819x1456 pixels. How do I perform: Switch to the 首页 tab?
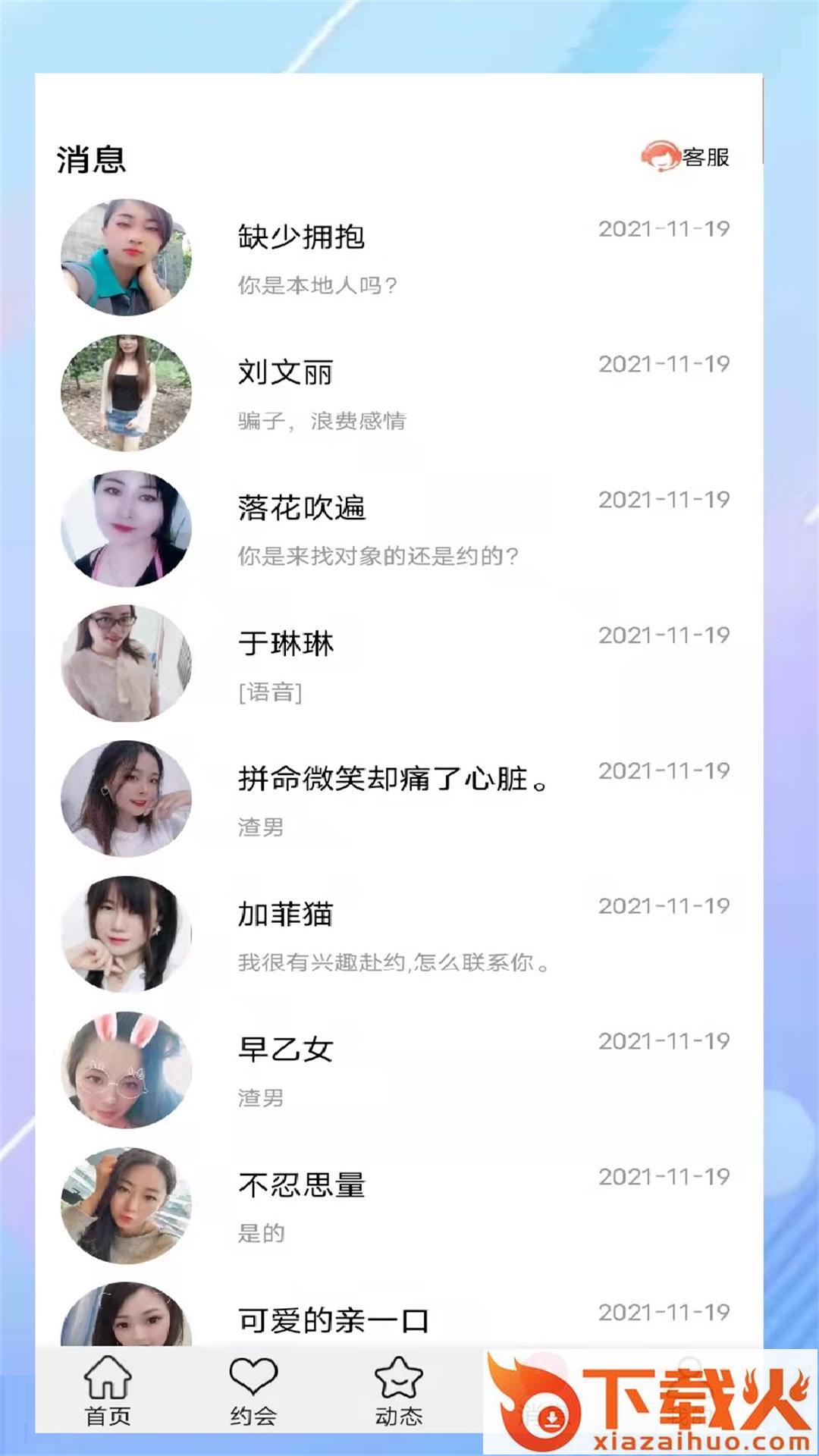pyautogui.click(x=108, y=1392)
